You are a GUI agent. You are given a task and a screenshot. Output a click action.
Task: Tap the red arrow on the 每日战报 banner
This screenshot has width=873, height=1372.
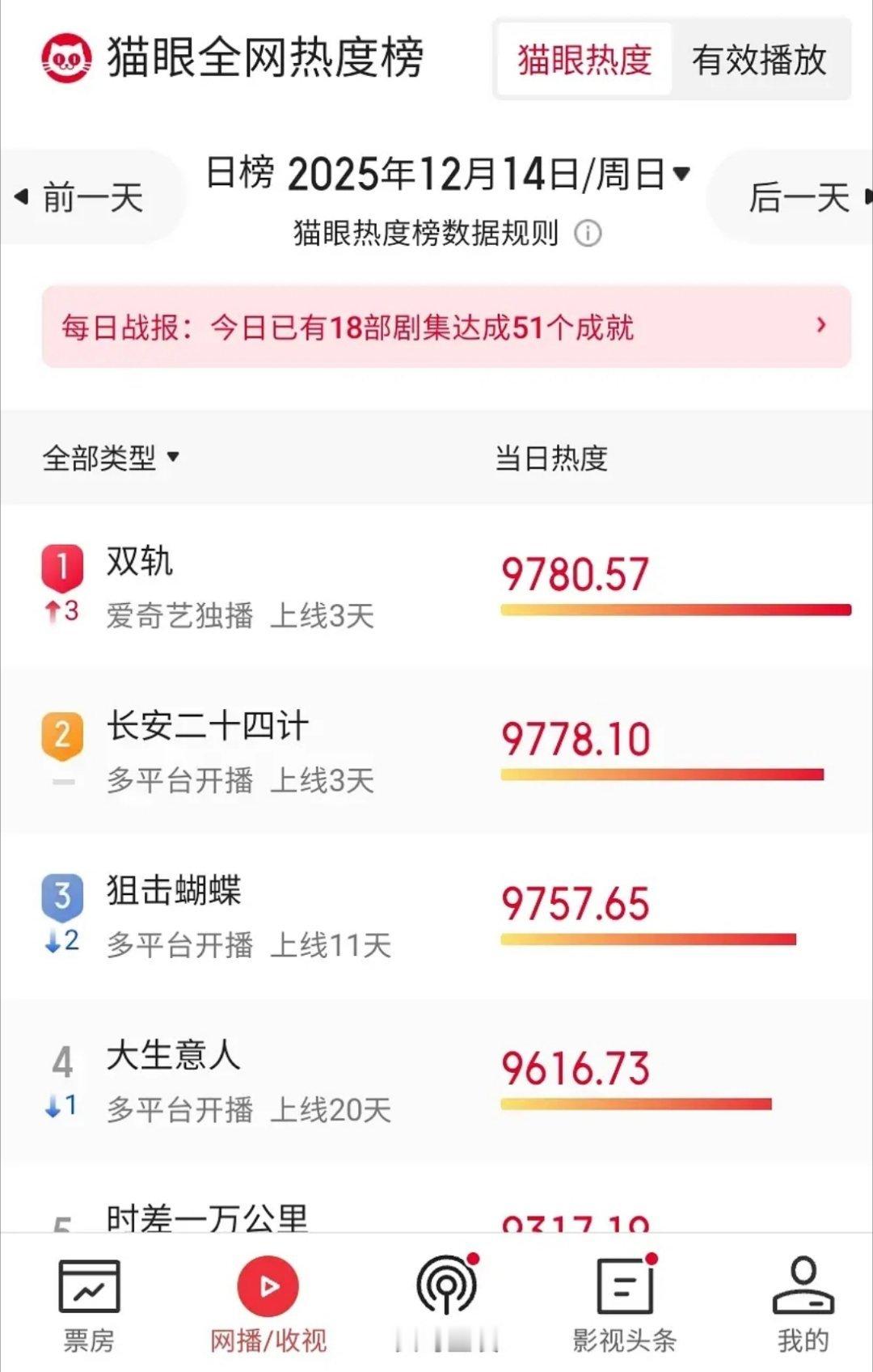(822, 327)
